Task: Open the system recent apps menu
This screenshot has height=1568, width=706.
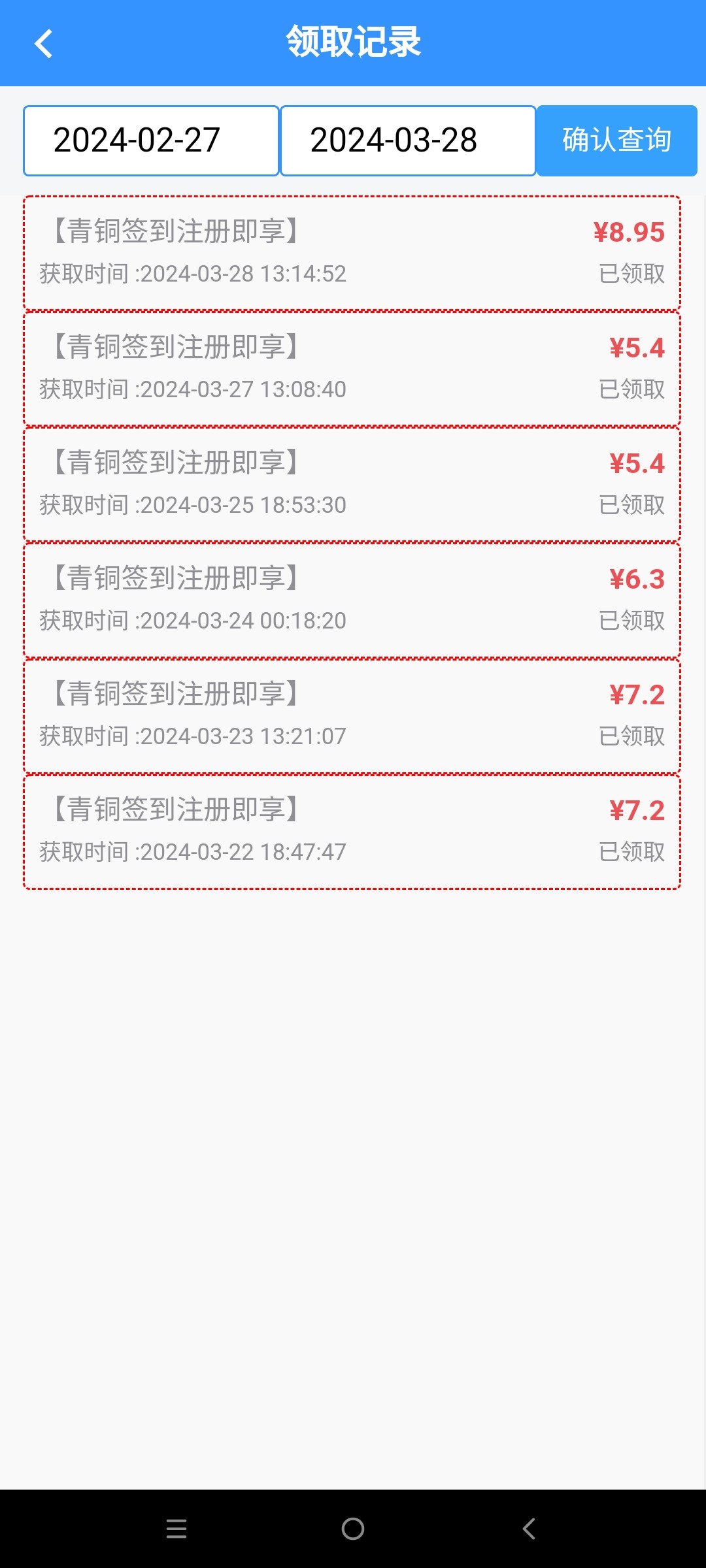Action: click(x=176, y=1529)
